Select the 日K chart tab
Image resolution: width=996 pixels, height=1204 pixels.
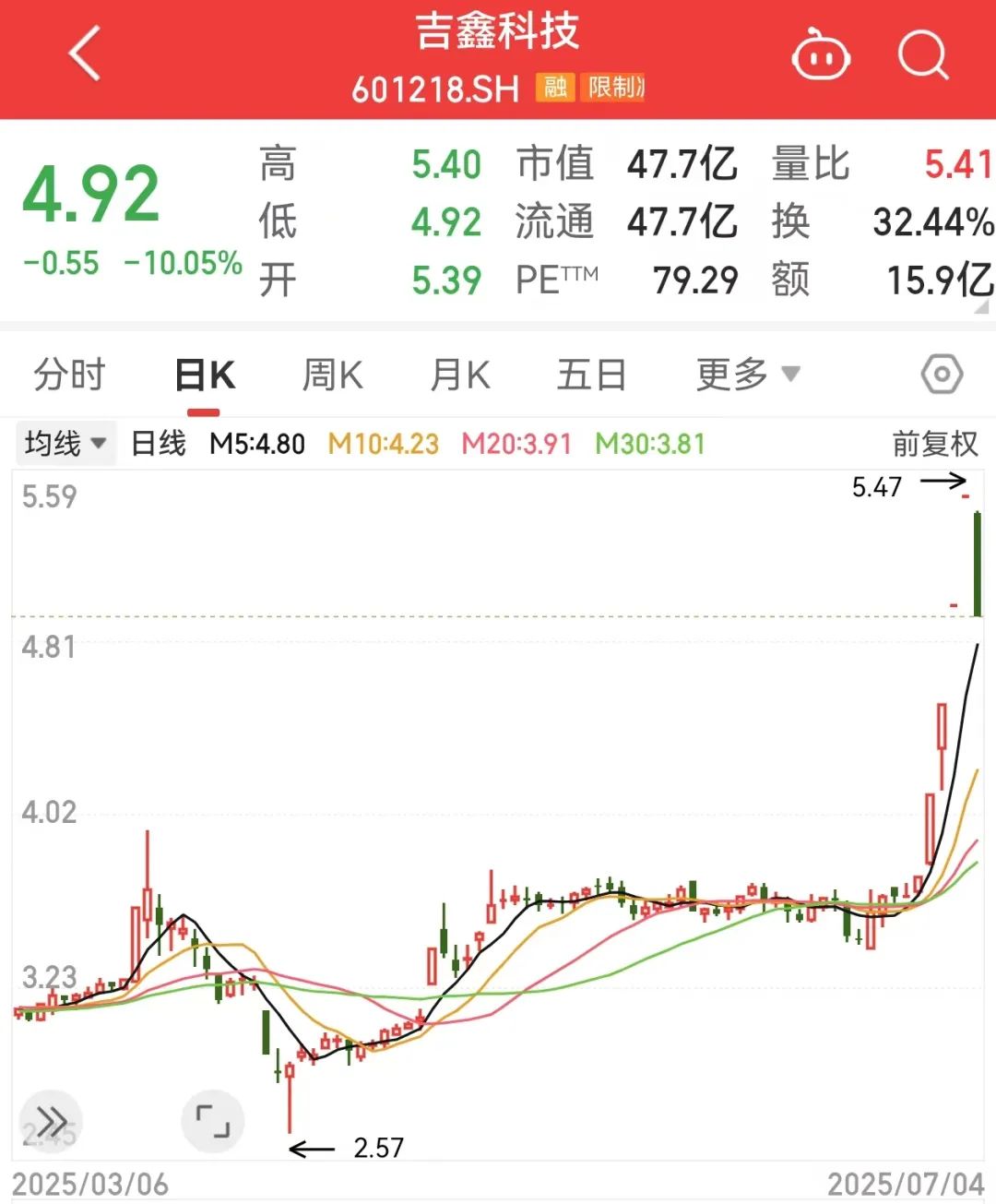tap(205, 376)
